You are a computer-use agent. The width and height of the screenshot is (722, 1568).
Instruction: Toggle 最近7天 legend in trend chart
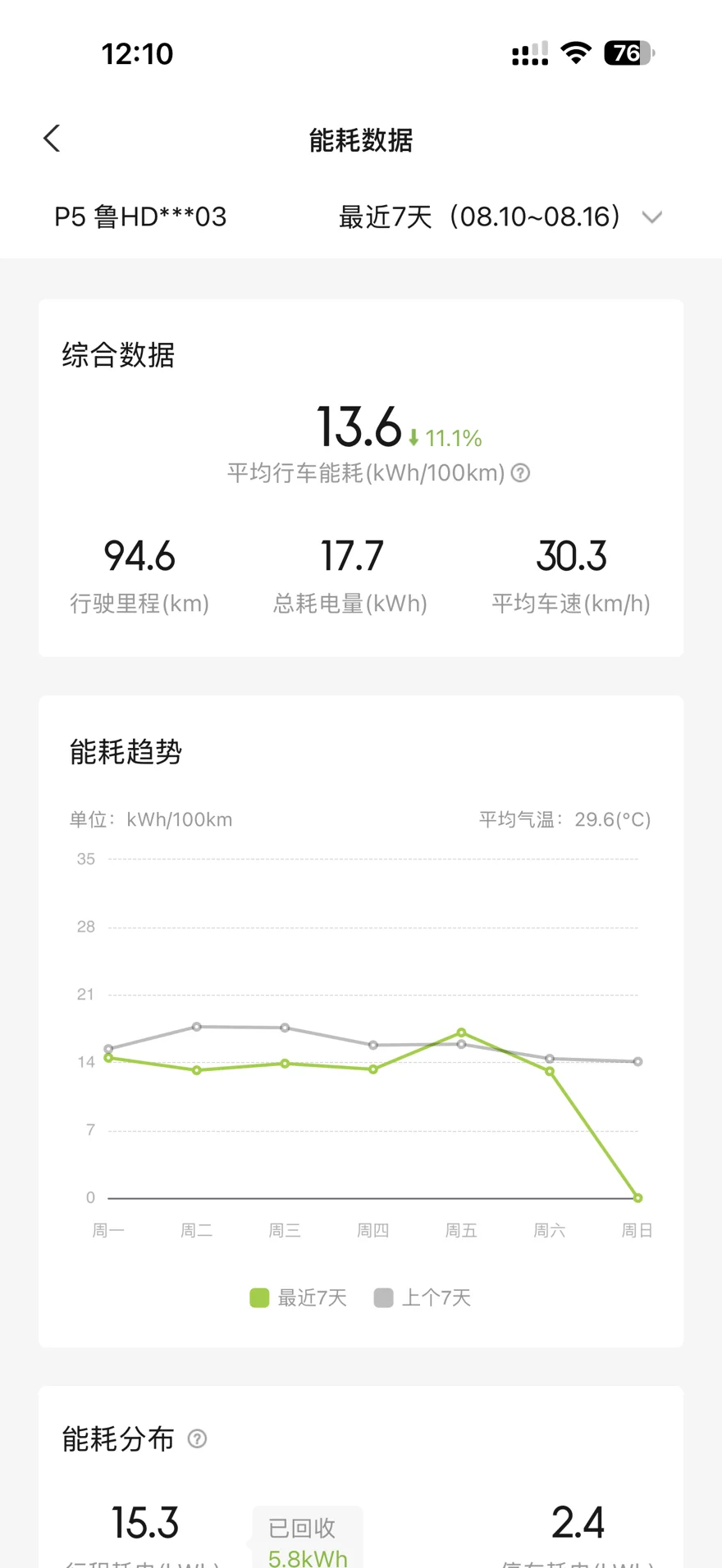pos(298,1297)
